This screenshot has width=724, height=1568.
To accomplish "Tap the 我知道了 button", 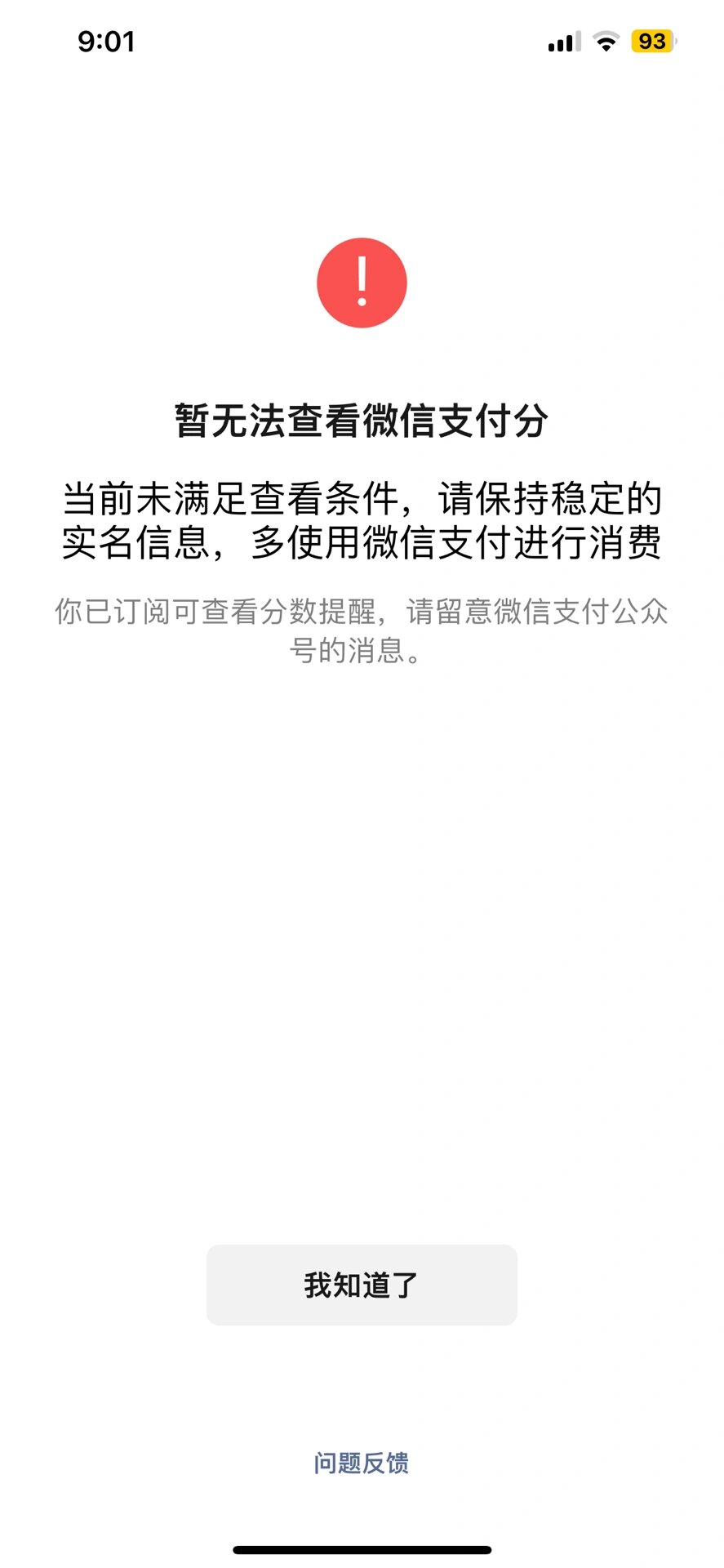I will [362, 1285].
